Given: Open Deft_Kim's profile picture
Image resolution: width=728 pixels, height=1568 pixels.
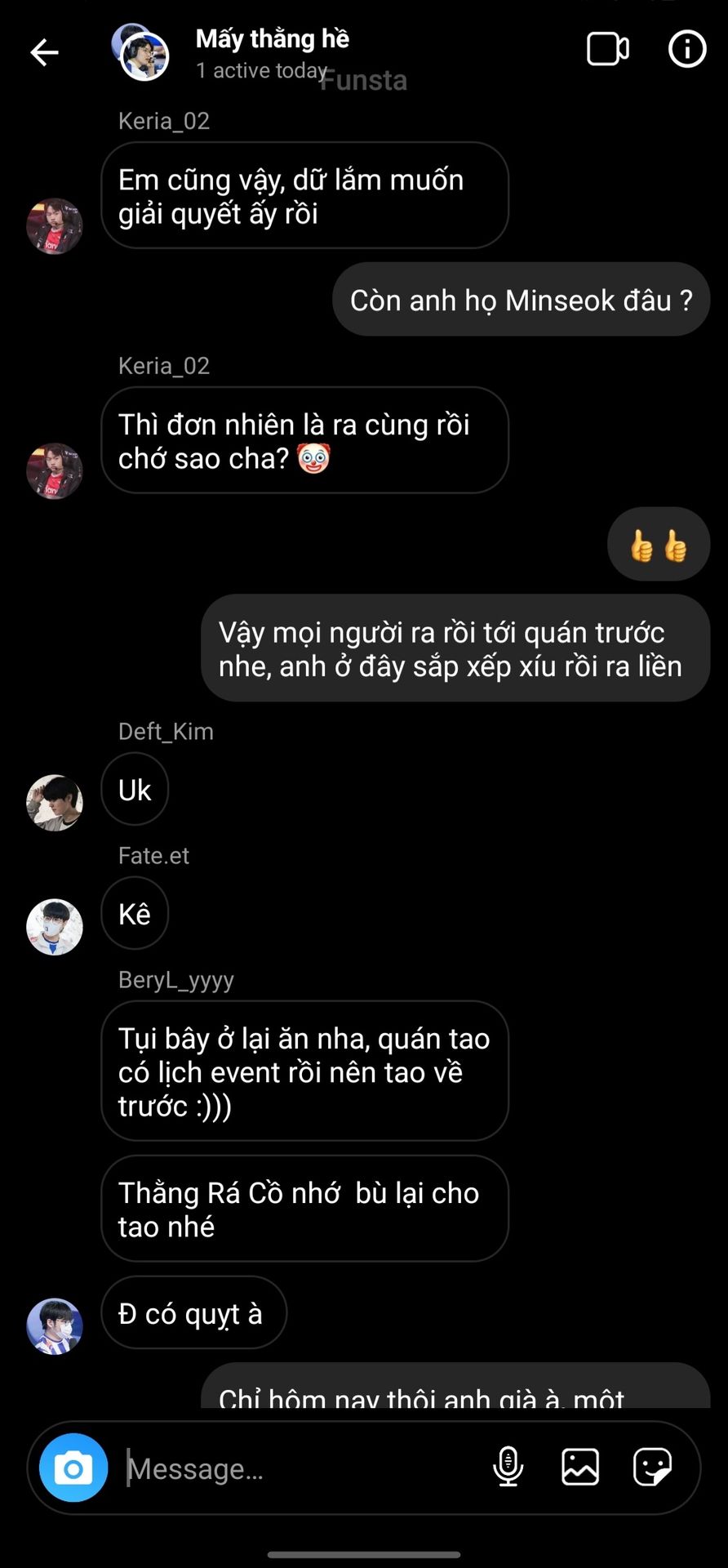Looking at the screenshot, I should (x=55, y=803).
